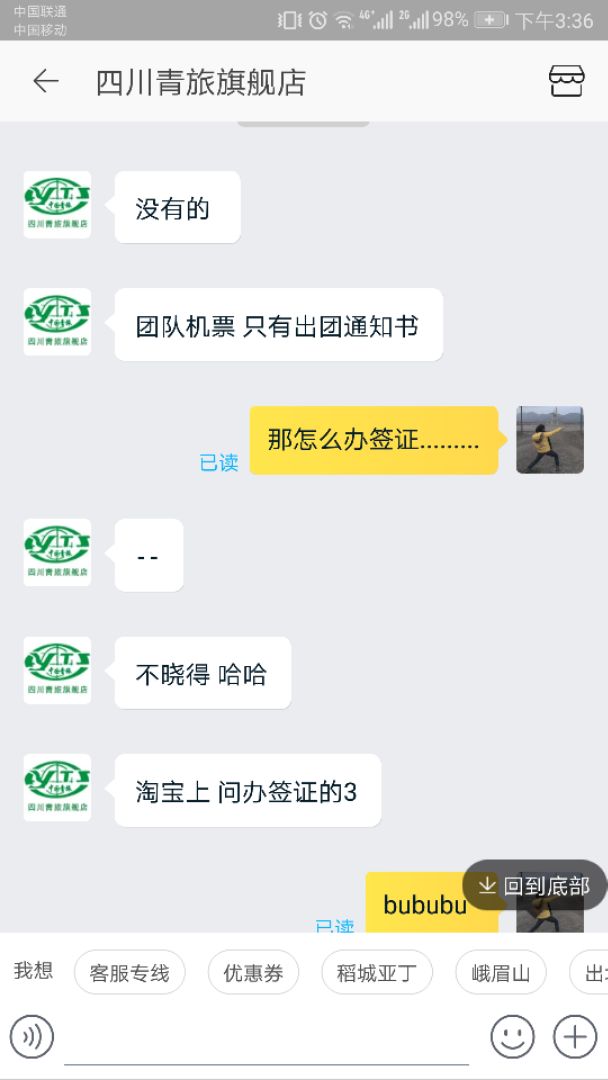
Task: Open the plus attachment menu
Action: click(x=575, y=1036)
